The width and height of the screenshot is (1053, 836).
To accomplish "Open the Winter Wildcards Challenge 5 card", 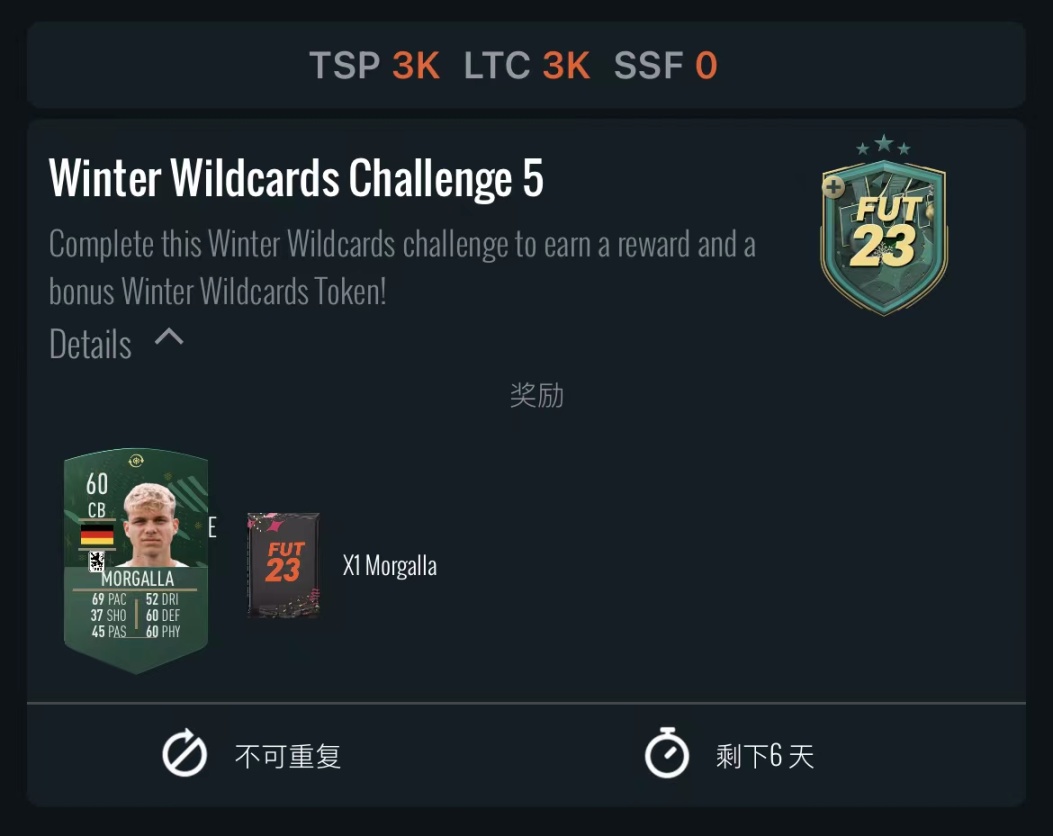I will (x=296, y=180).
